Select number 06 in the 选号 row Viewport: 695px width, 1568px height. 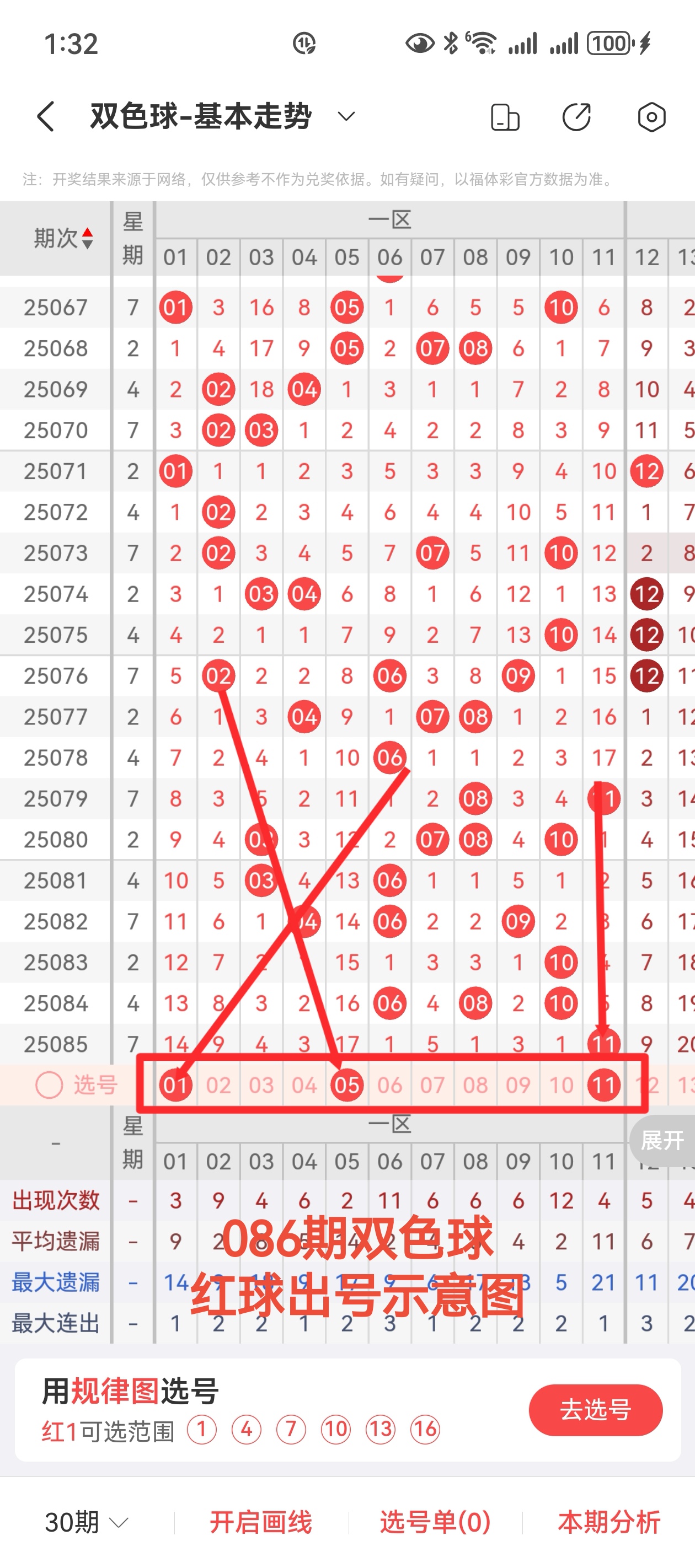click(390, 1084)
